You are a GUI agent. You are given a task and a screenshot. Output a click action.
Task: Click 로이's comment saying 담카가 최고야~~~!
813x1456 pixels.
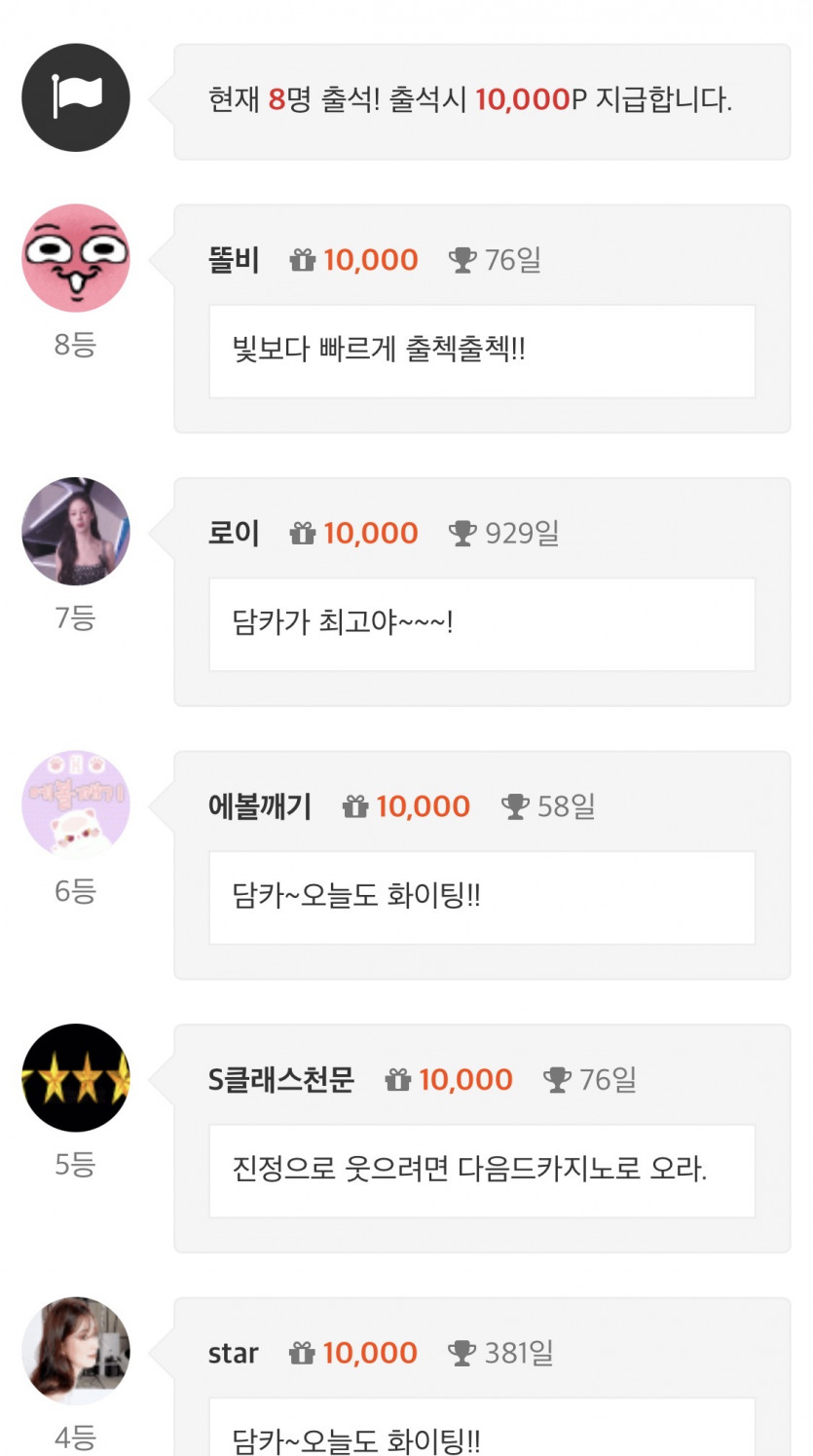click(481, 624)
